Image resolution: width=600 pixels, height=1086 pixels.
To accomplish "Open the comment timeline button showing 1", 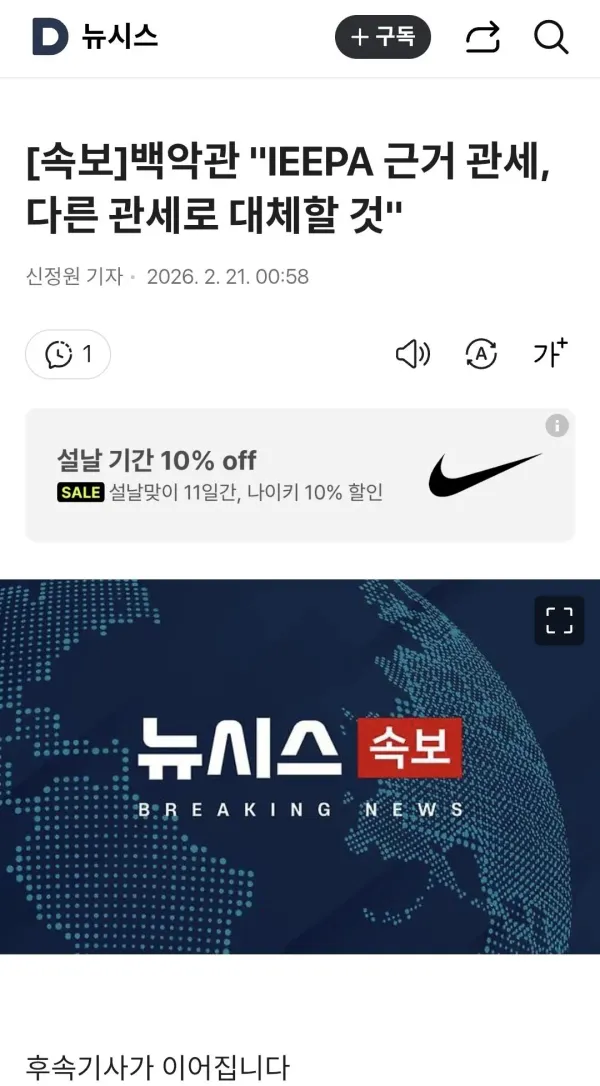I will click(x=68, y=355).
